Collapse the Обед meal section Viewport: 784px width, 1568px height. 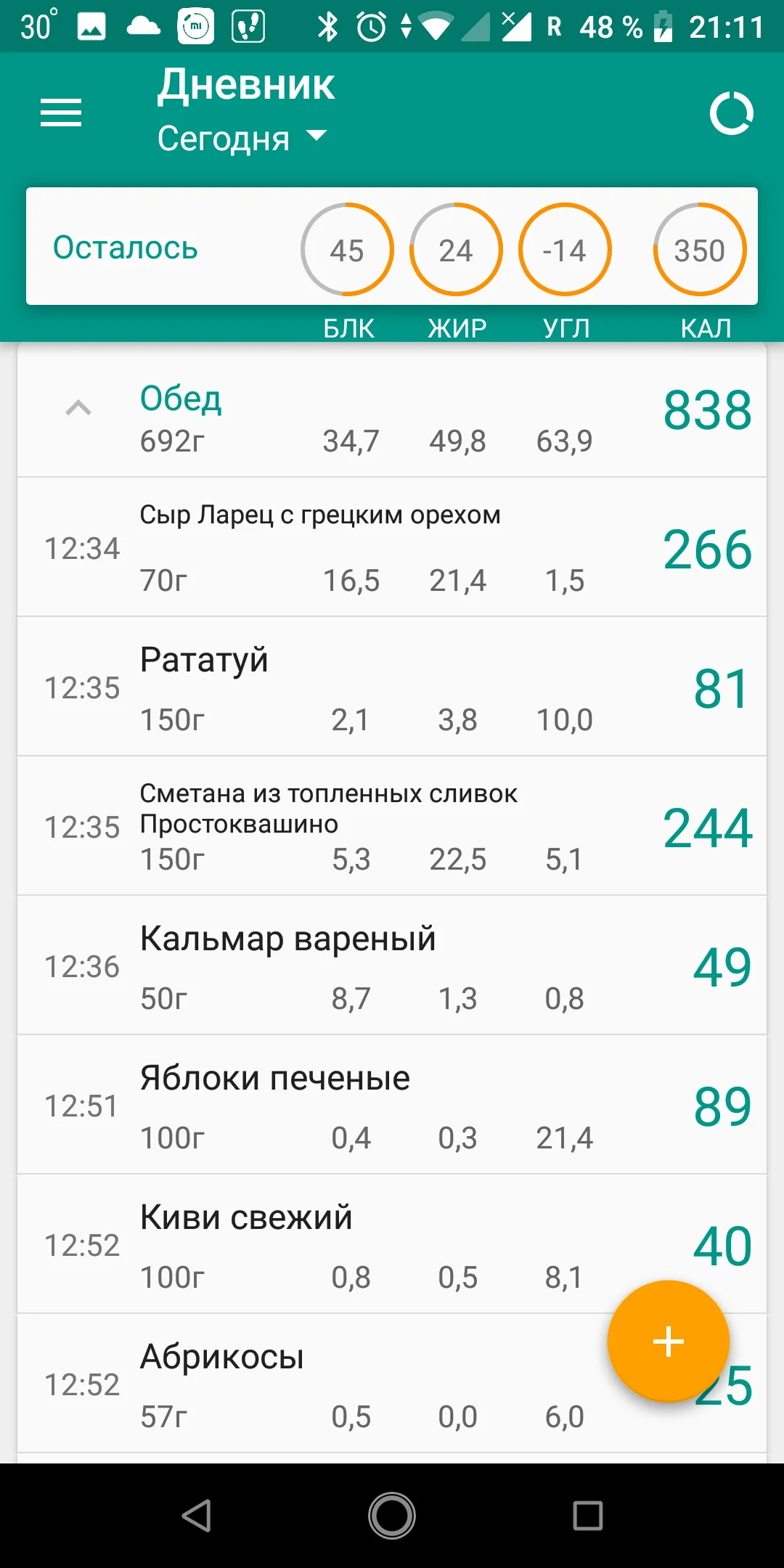tap(78, 409)
